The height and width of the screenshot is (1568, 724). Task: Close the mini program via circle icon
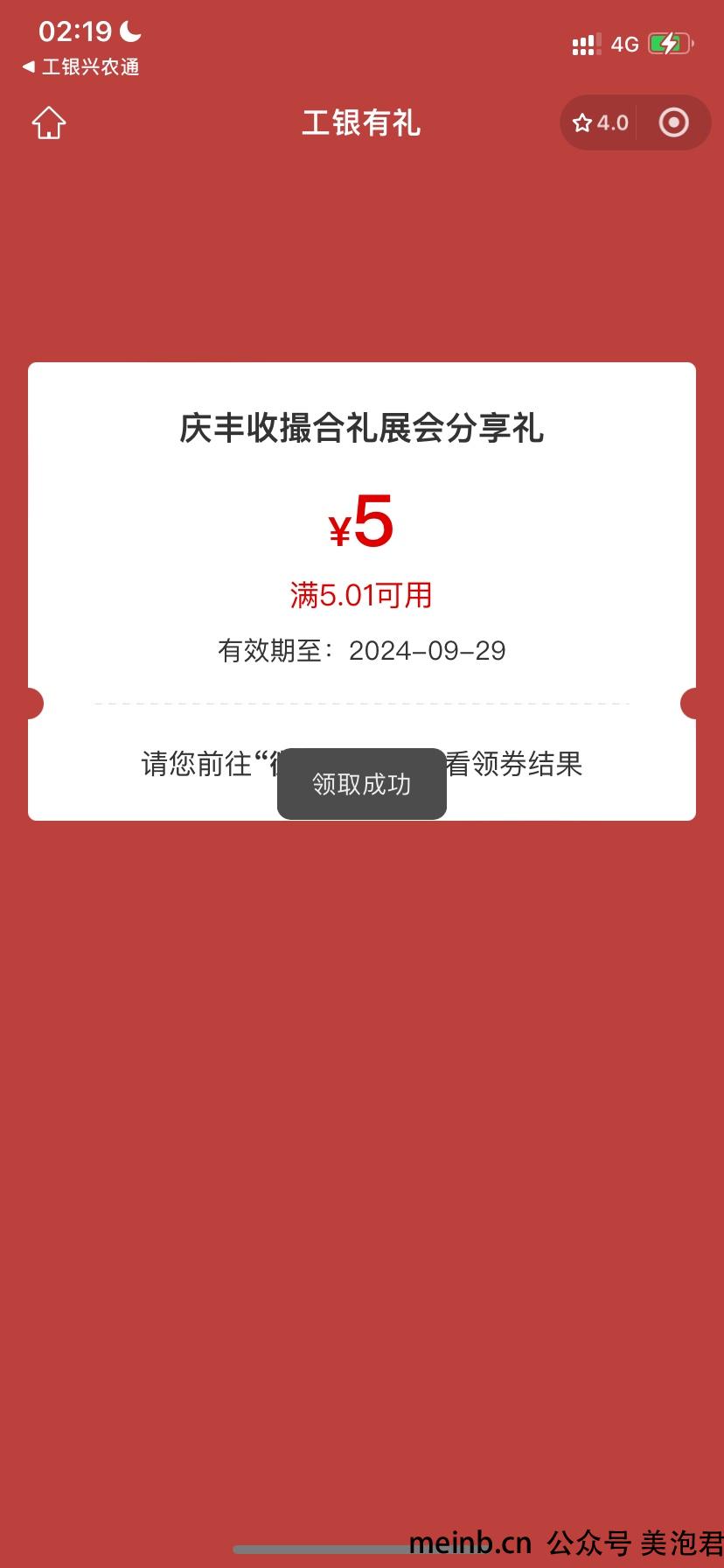click(673, 122)
